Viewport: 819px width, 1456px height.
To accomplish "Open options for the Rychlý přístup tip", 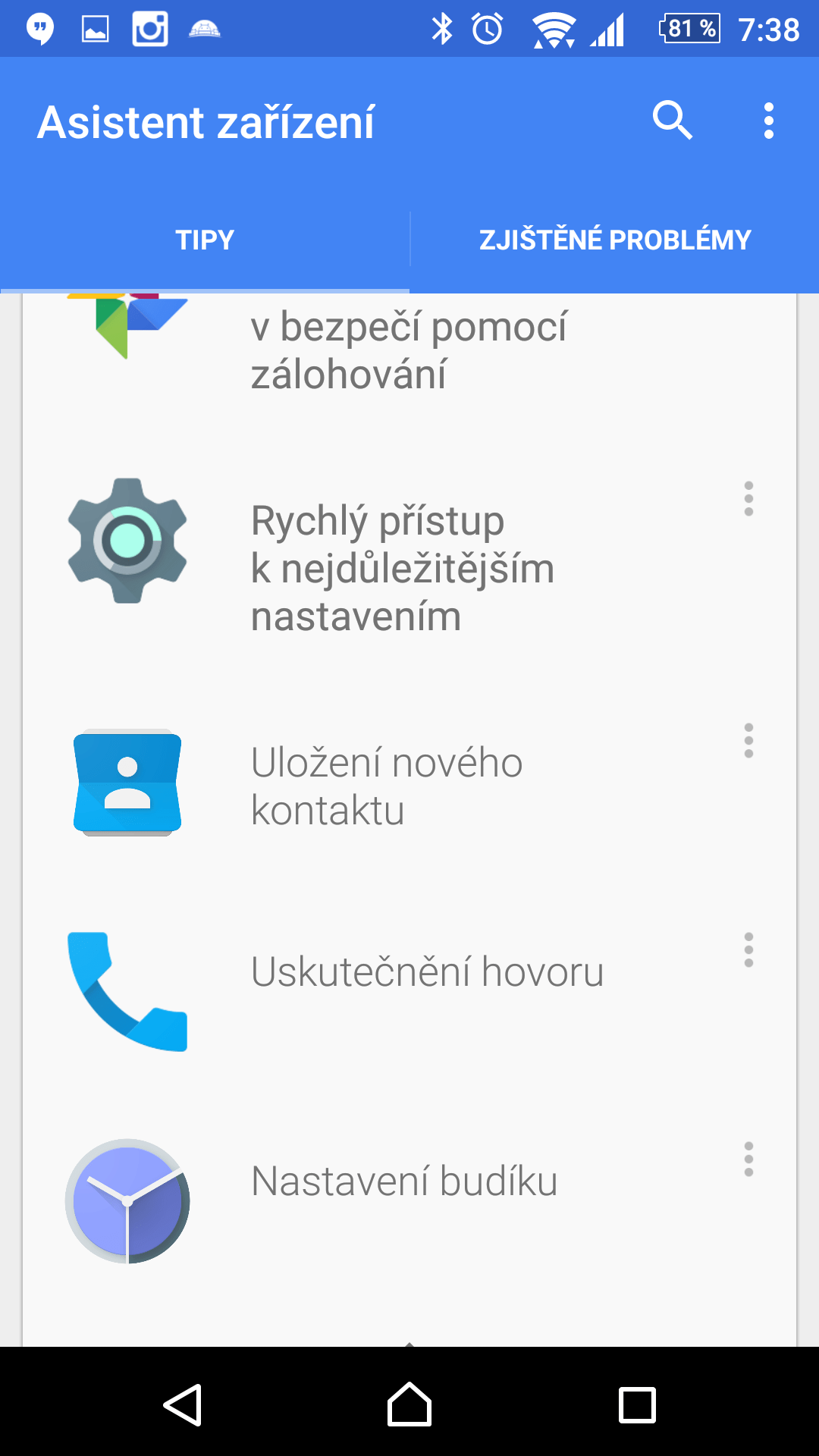I will (x=748, y=499).
